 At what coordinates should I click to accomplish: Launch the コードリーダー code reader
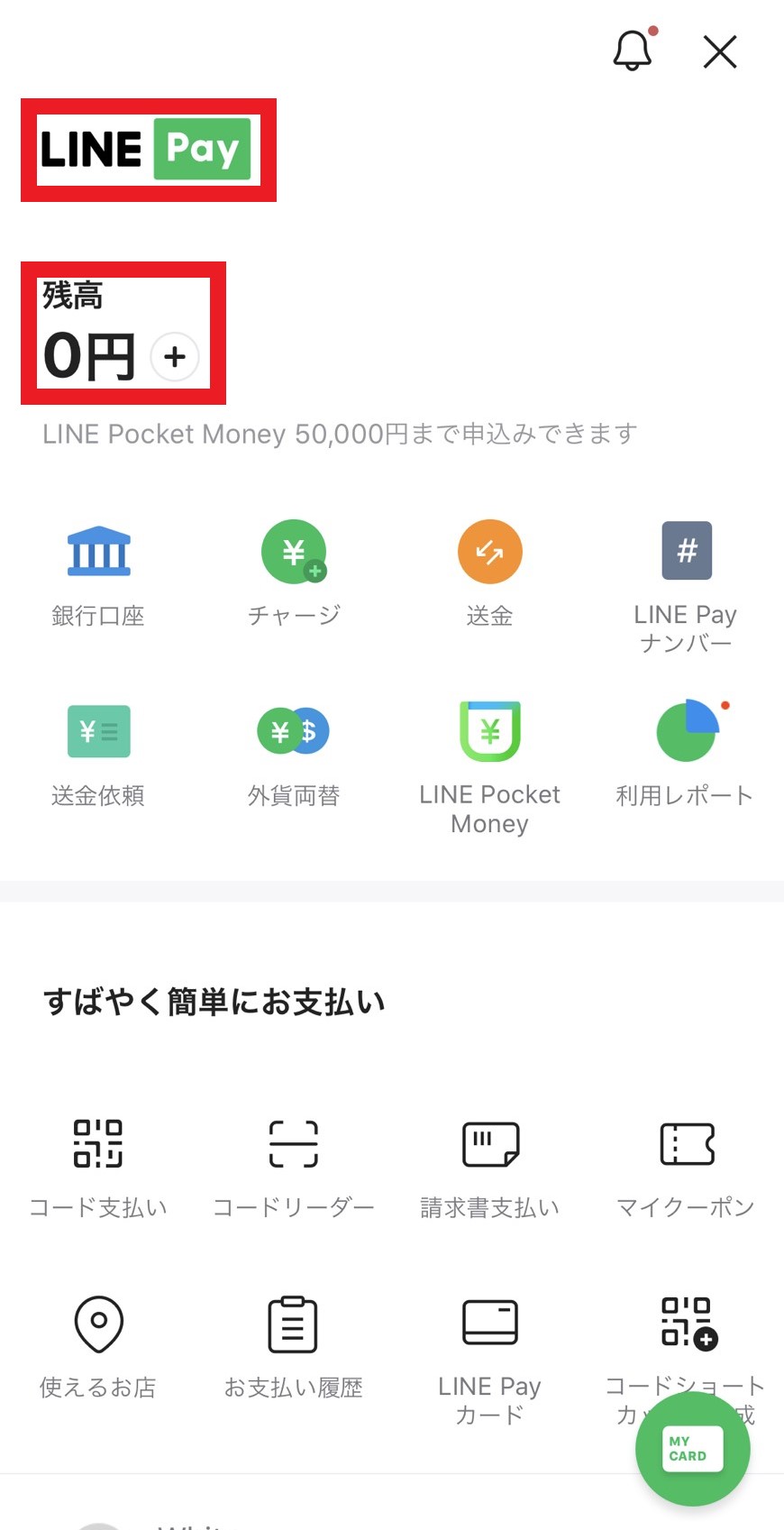(294, 1163)
